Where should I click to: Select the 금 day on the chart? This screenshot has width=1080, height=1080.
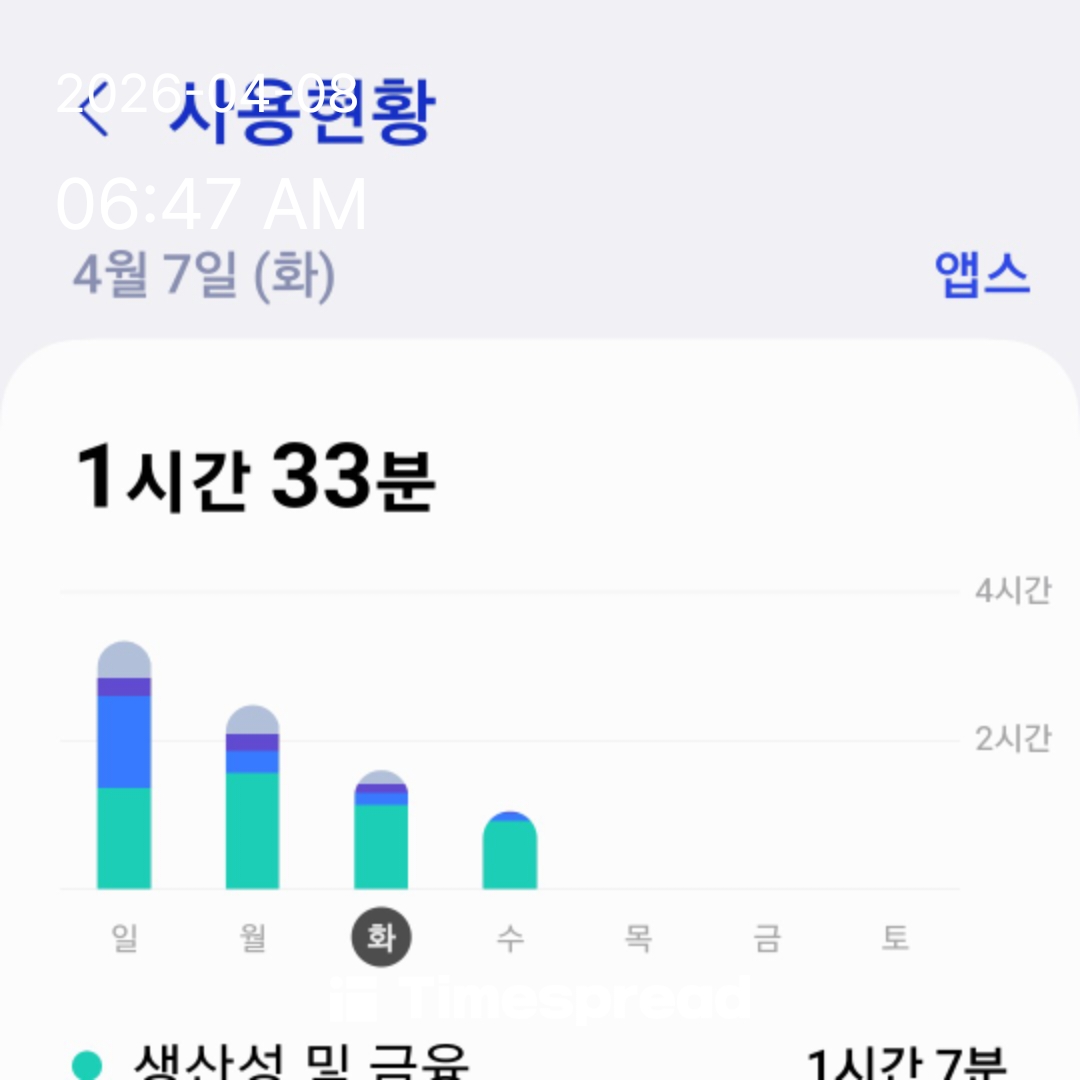pyautogui.click(x=767, y=938)
